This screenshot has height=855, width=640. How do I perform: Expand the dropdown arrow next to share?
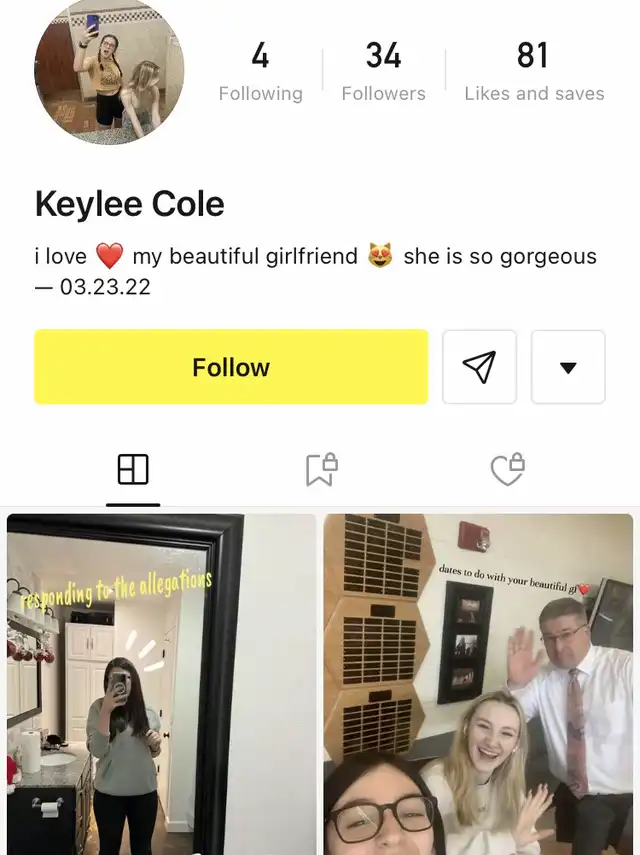(x=567, y=367)
